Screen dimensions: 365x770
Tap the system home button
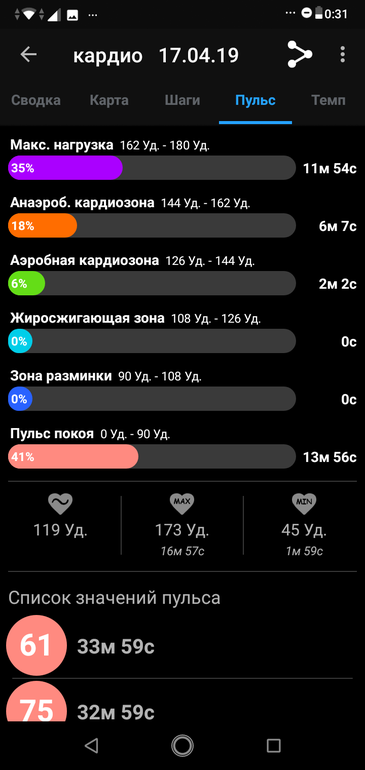click(x=182, y=745)
